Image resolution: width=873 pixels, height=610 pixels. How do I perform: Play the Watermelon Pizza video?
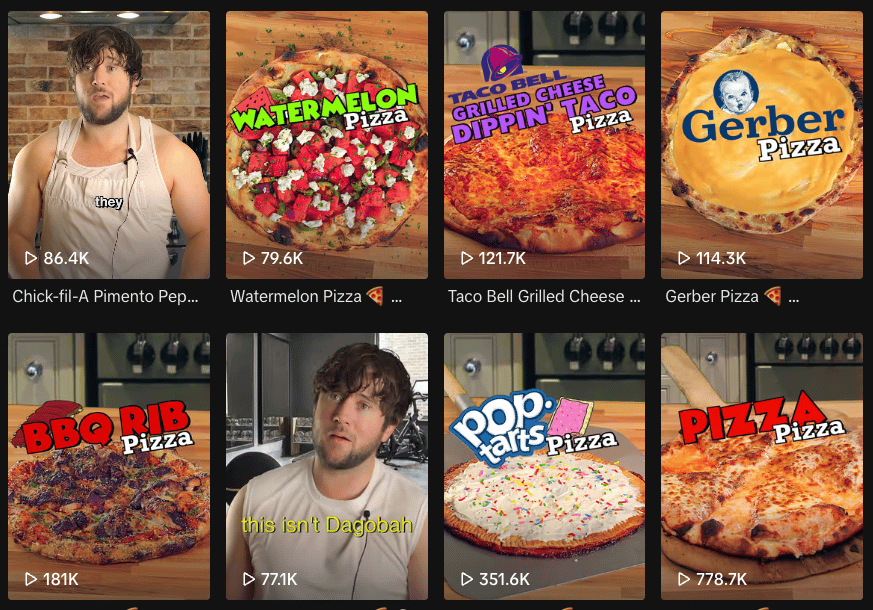(327, 145)
